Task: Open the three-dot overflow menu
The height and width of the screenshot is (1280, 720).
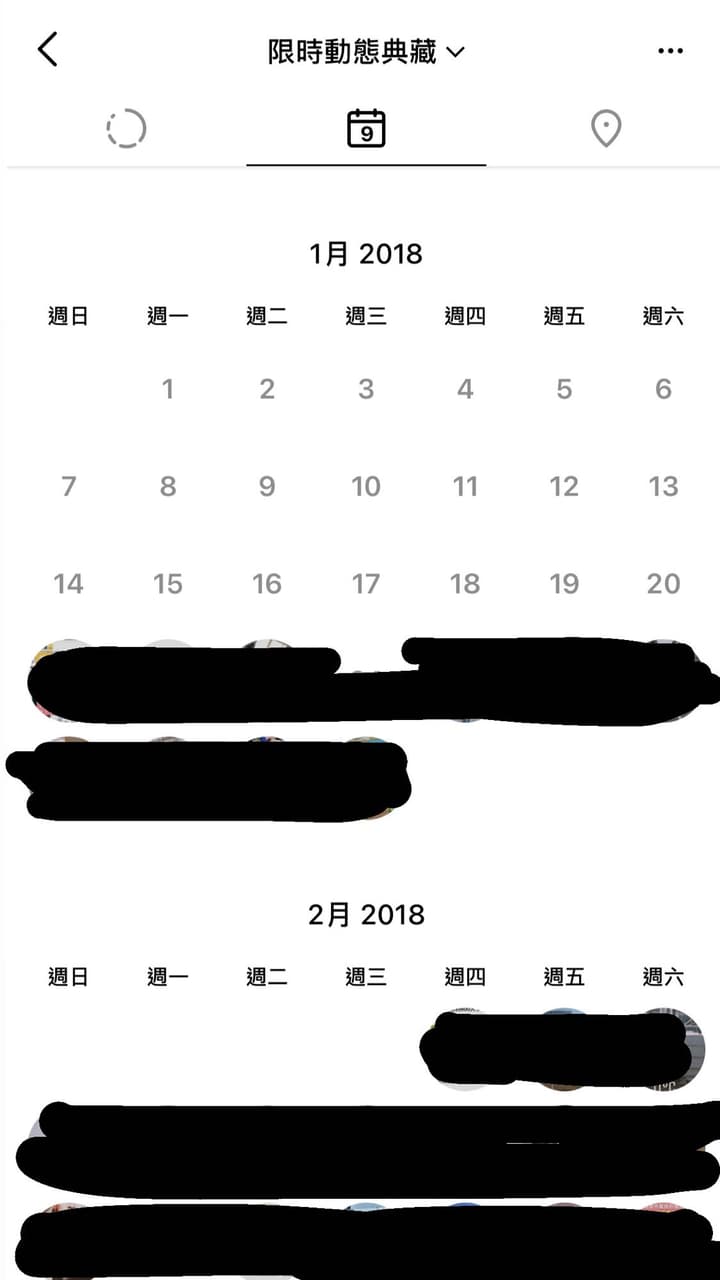Action: point(670,51)
